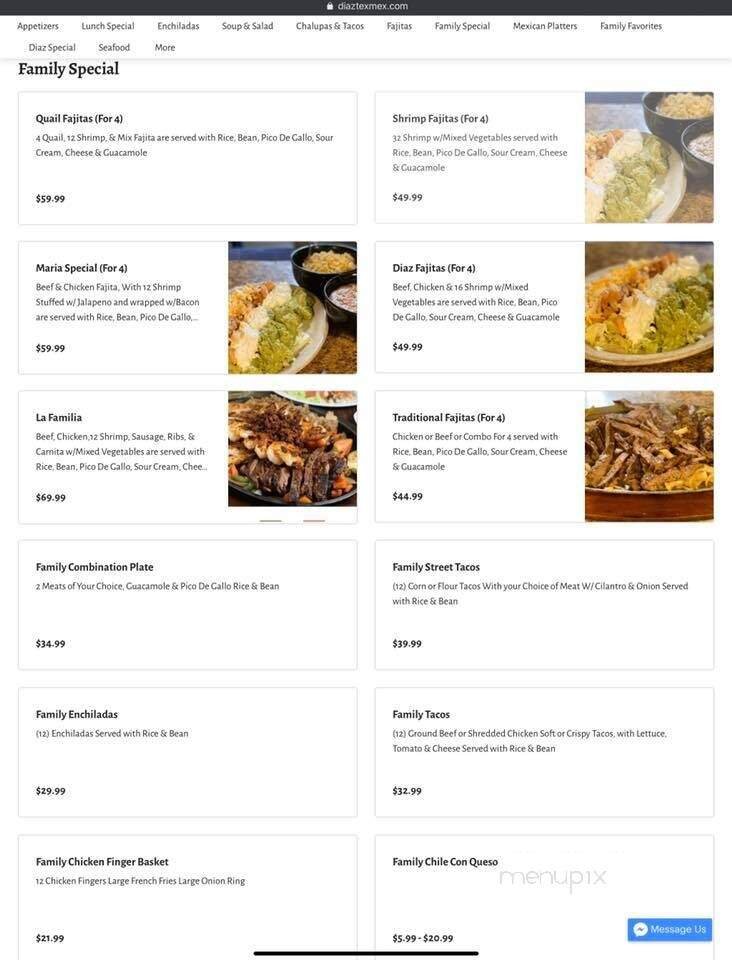Expand the "More" navigation option
732x960 pixels.
[x=164, y=46]
